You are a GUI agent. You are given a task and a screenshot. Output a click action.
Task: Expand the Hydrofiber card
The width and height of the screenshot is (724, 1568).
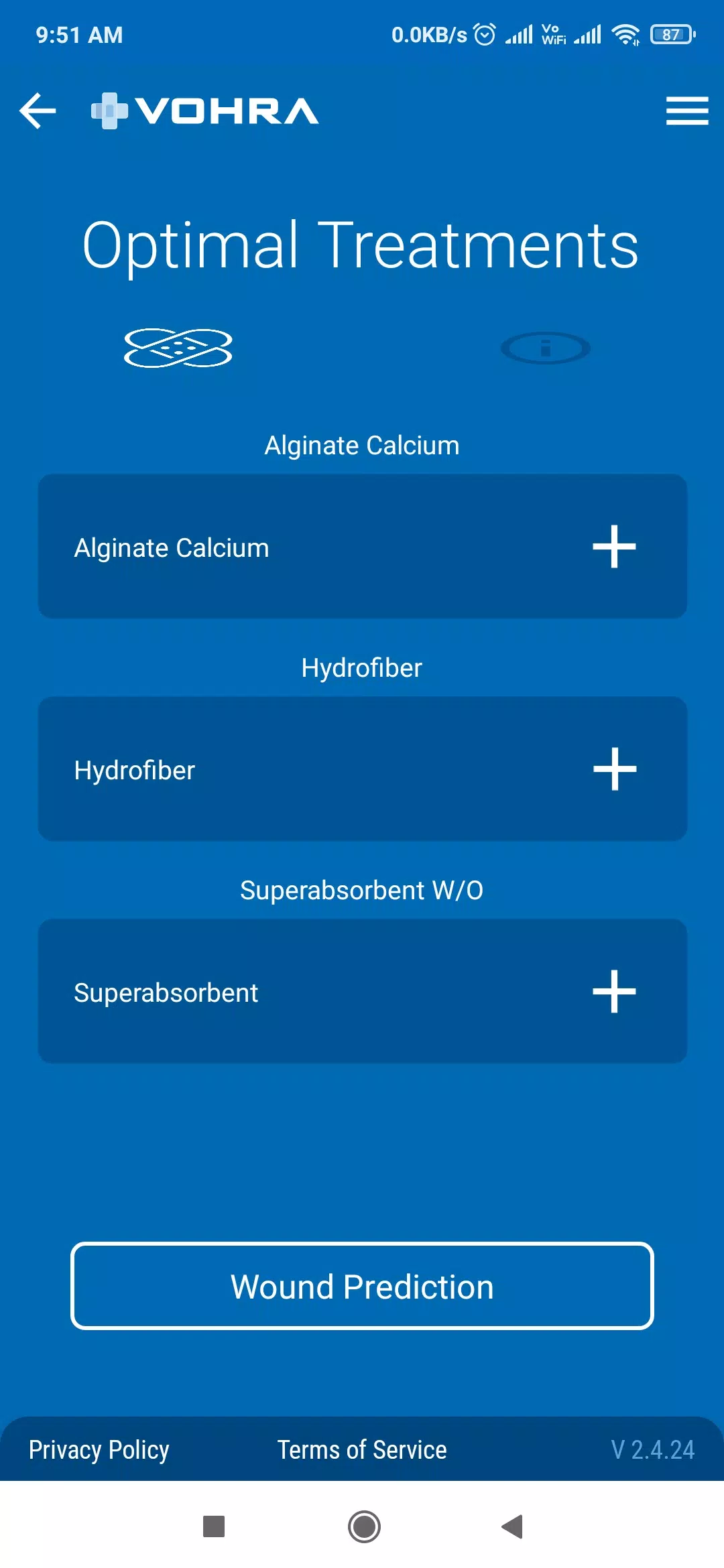363,769
